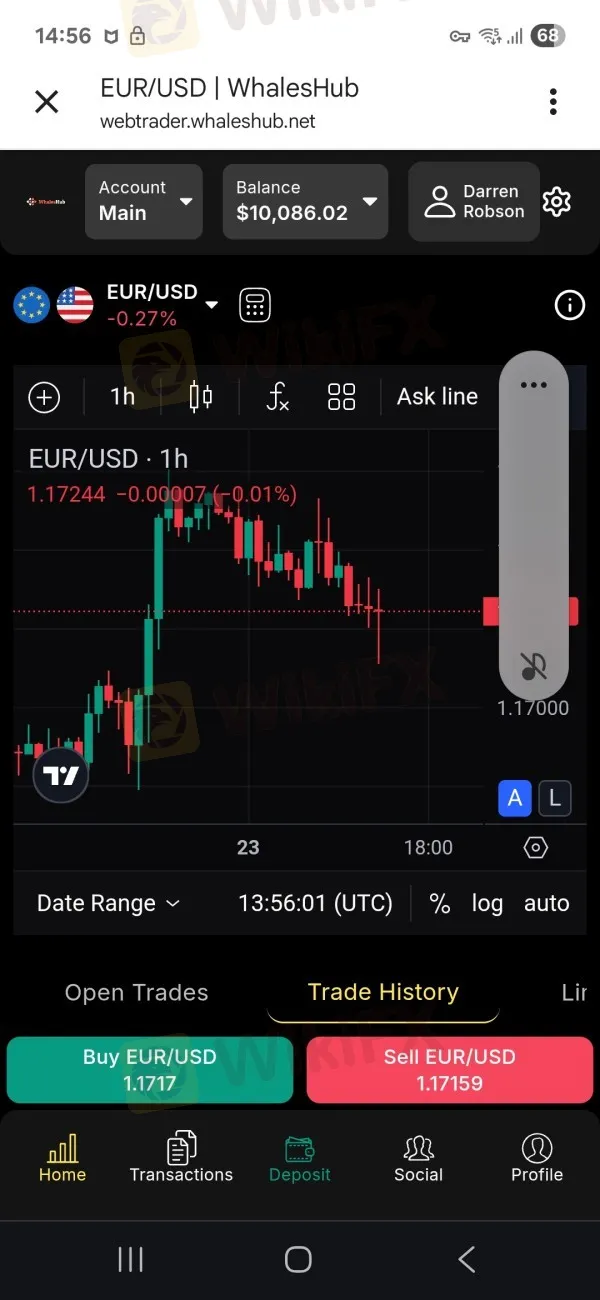Expand the Balance dropdown
Image resolution: width=600 pixels, height=1300 pixels.
coord(305,201)
